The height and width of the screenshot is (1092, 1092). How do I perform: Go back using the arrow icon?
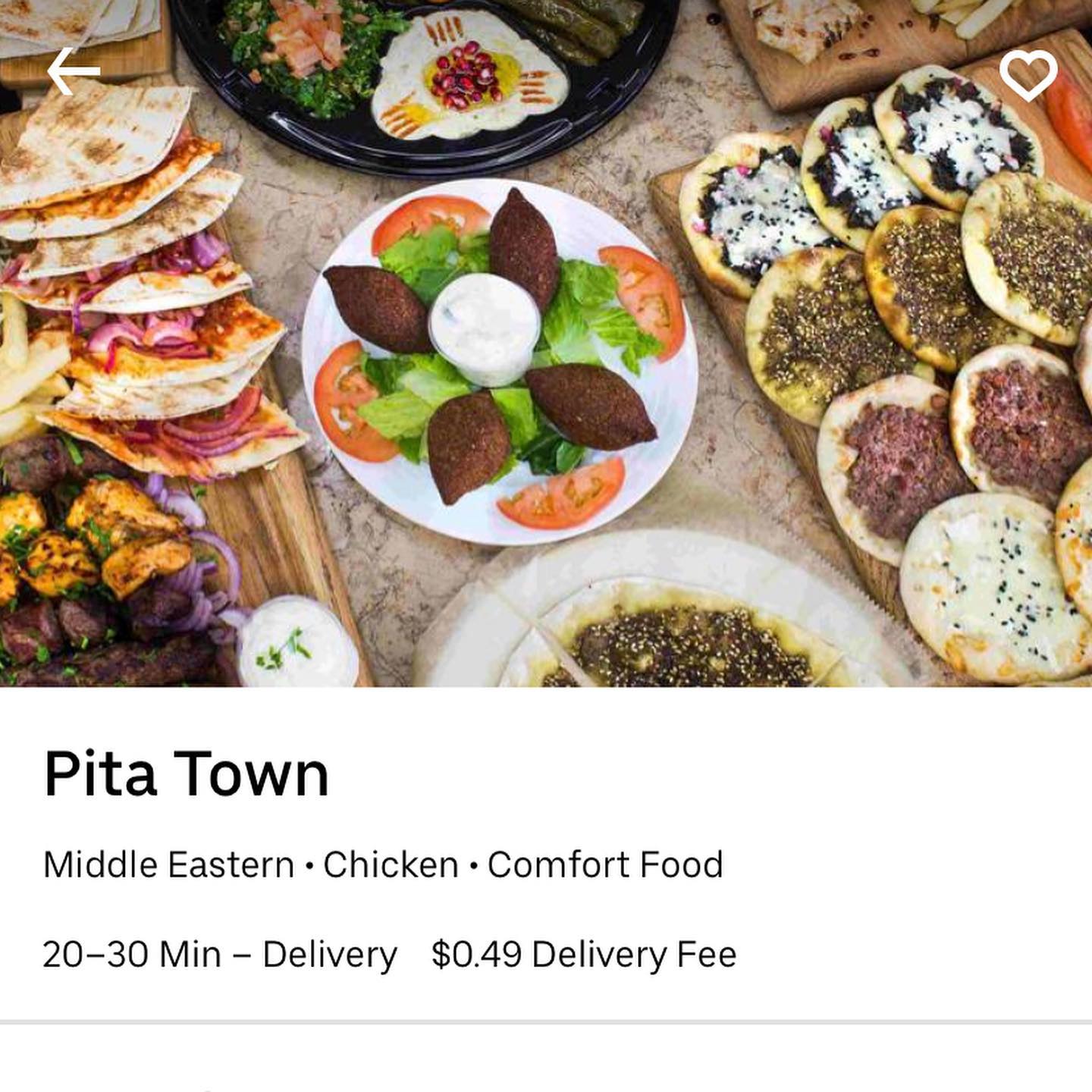point(74,71)
